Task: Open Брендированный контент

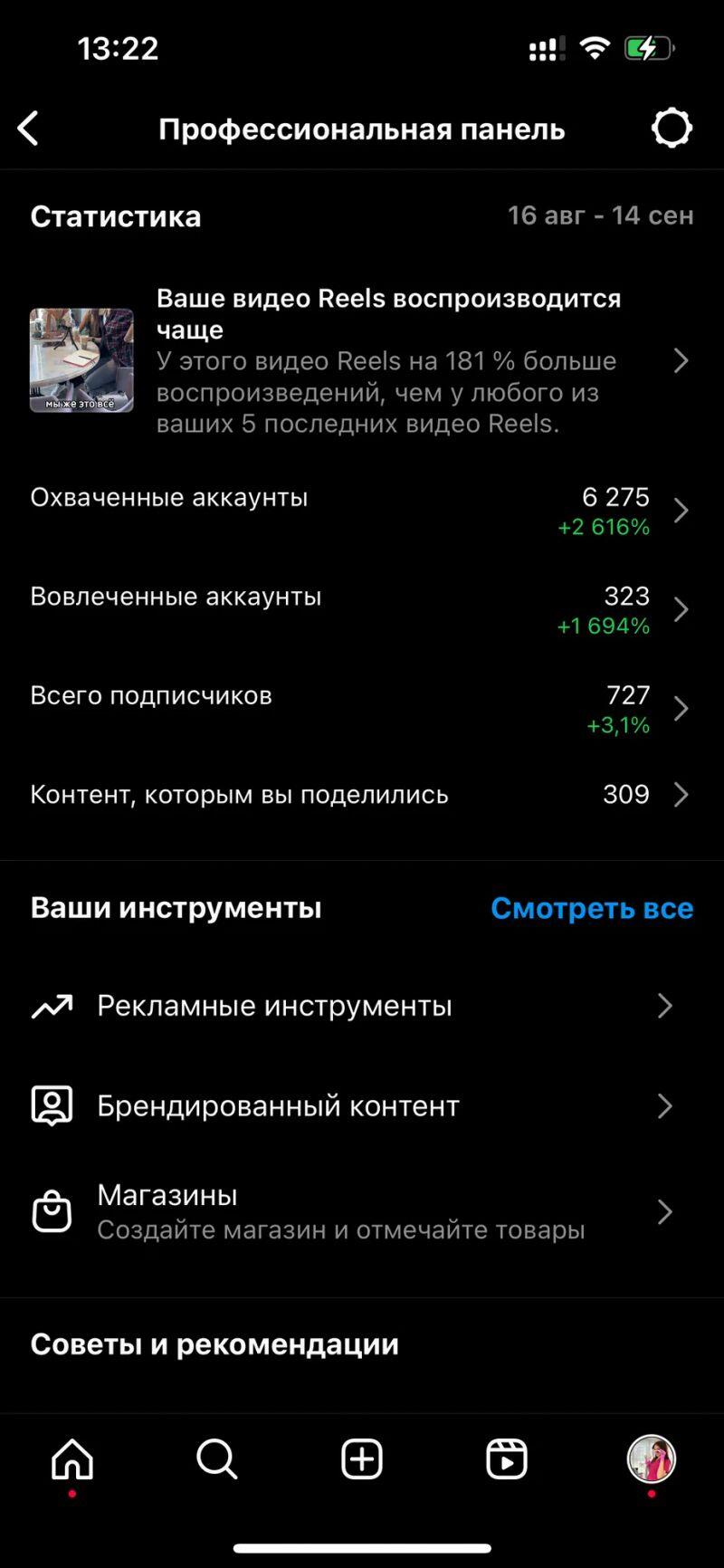Action: [362, 1105]
